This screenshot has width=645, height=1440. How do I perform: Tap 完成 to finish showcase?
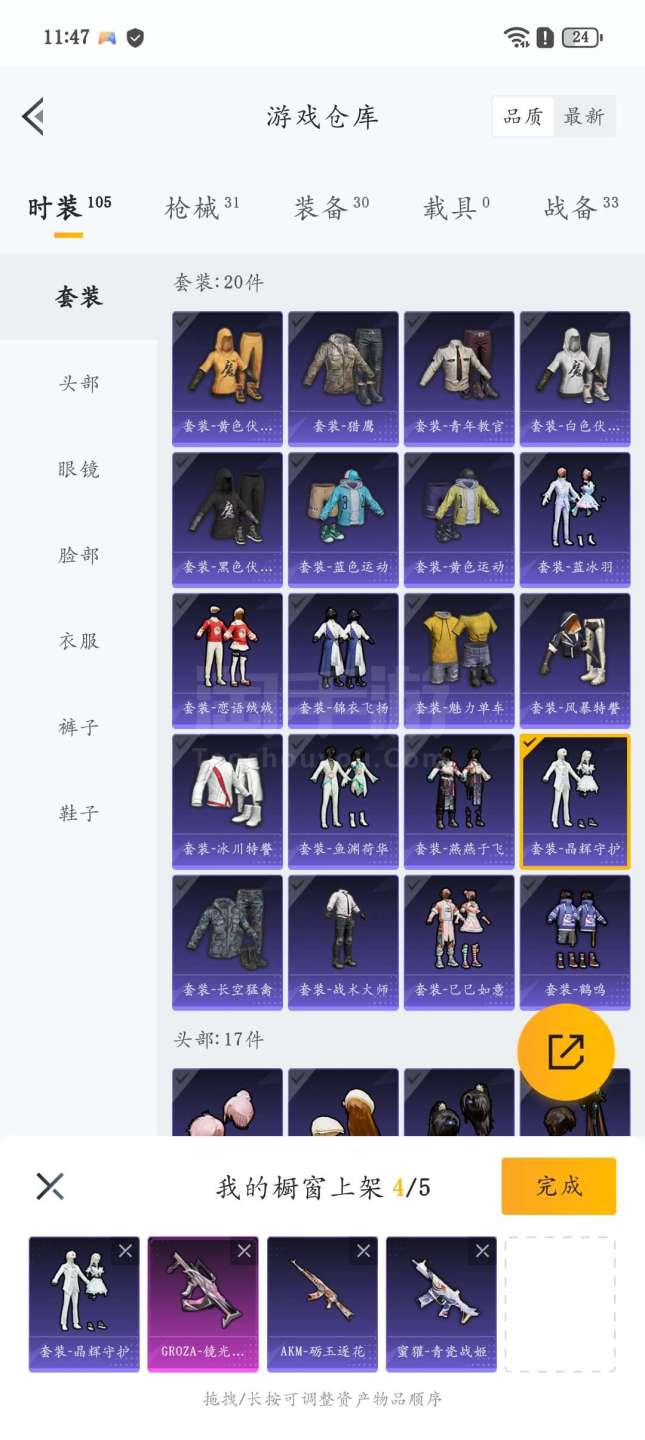click(x=558, y=1186)
